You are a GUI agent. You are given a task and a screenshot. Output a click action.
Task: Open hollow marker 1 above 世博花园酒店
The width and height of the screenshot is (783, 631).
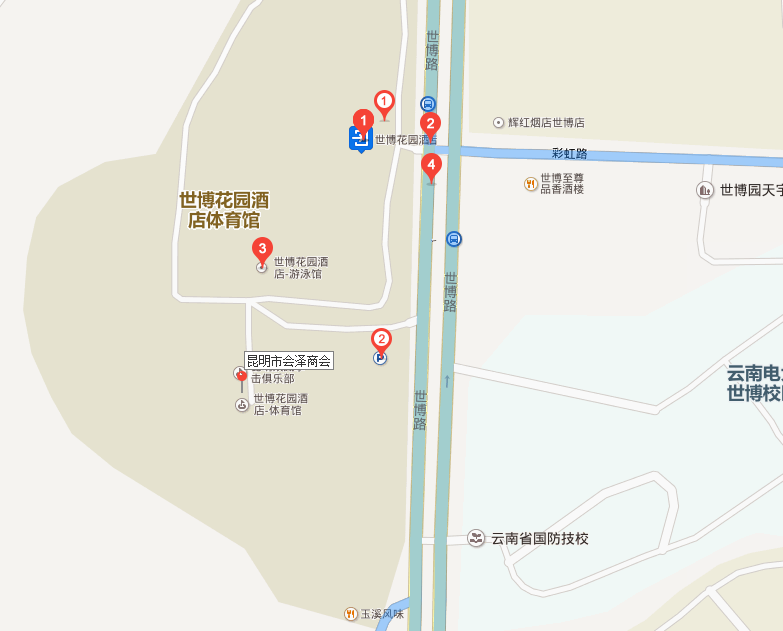tap(384, 101)
